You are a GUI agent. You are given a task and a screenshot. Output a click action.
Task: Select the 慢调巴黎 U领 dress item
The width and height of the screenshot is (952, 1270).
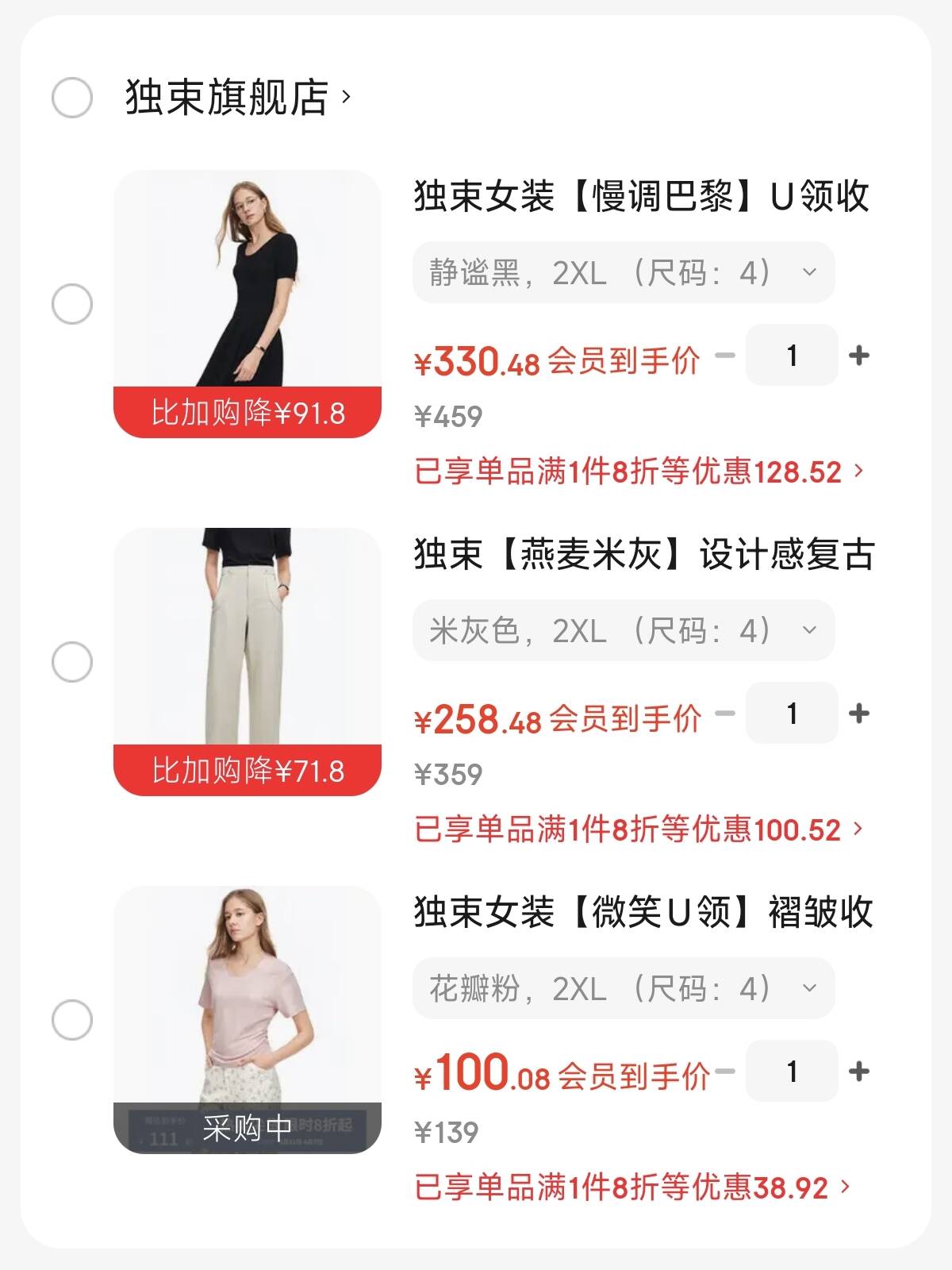72,304
